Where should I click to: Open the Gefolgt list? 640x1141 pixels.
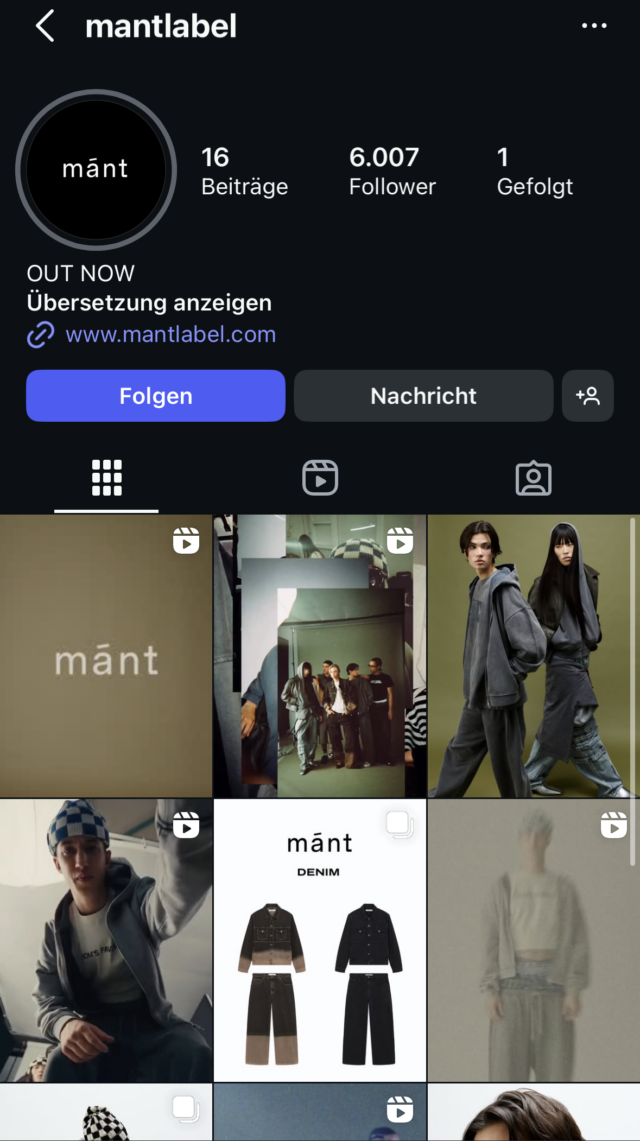[x=534, y=171]
